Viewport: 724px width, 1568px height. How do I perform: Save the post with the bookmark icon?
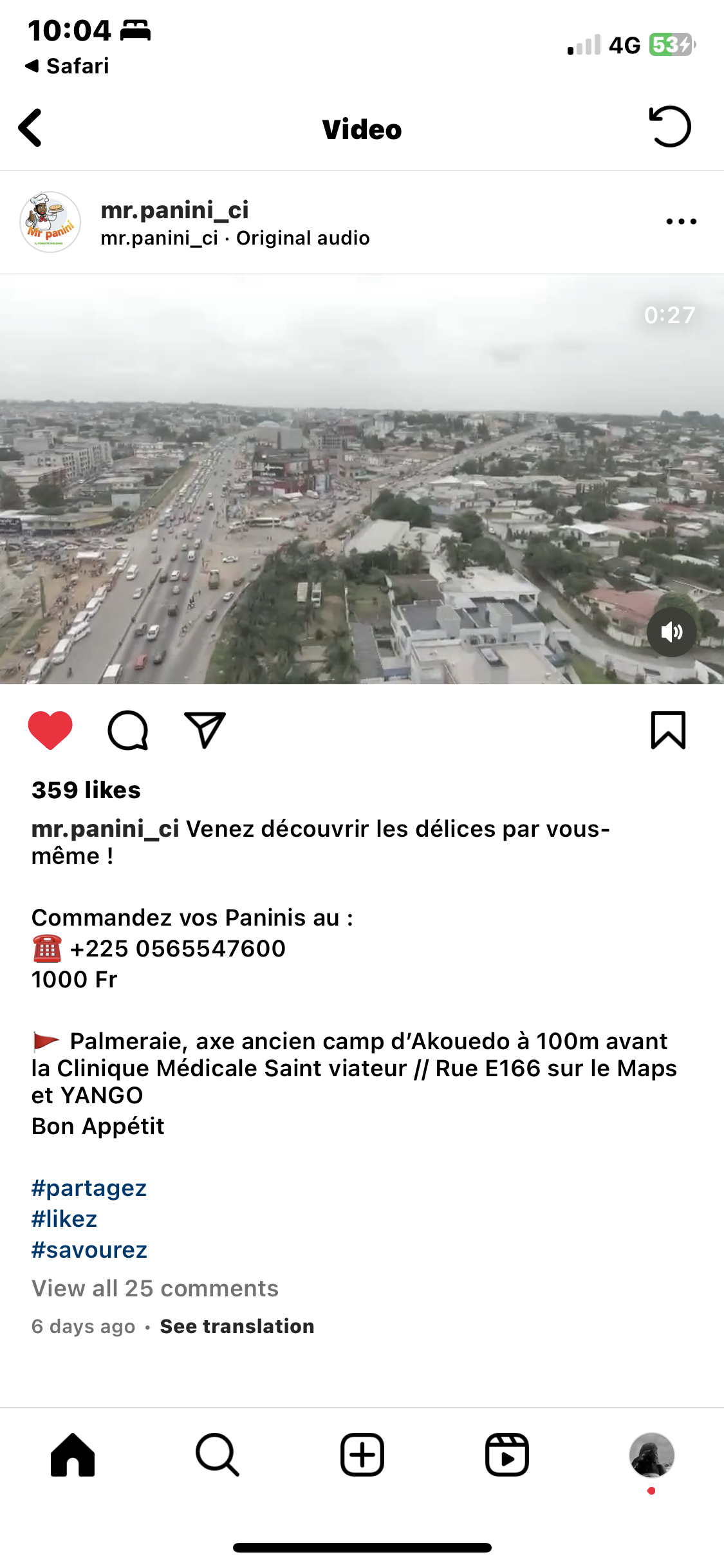coord(668,731)
